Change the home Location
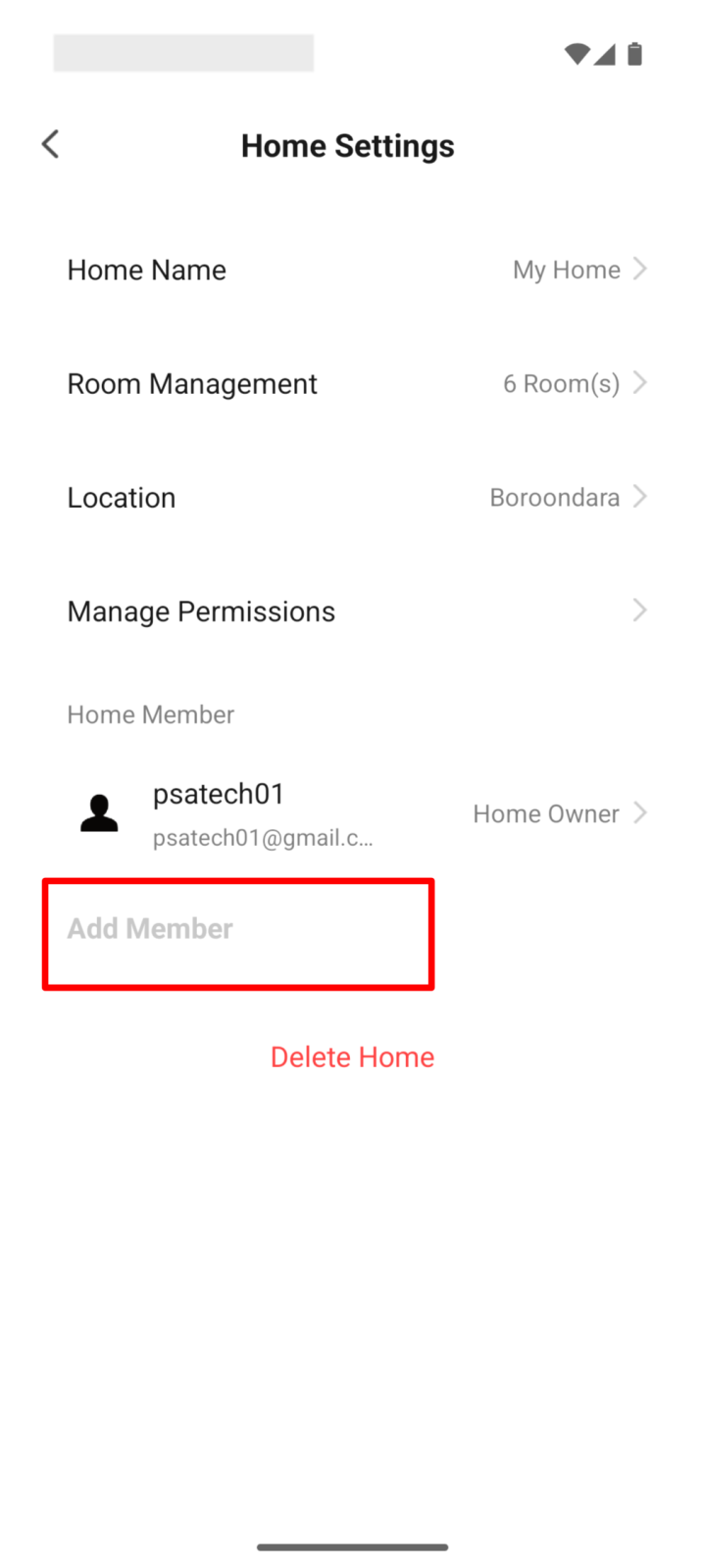This screenshot has height=1568, width=705. [x=353, y=498]
